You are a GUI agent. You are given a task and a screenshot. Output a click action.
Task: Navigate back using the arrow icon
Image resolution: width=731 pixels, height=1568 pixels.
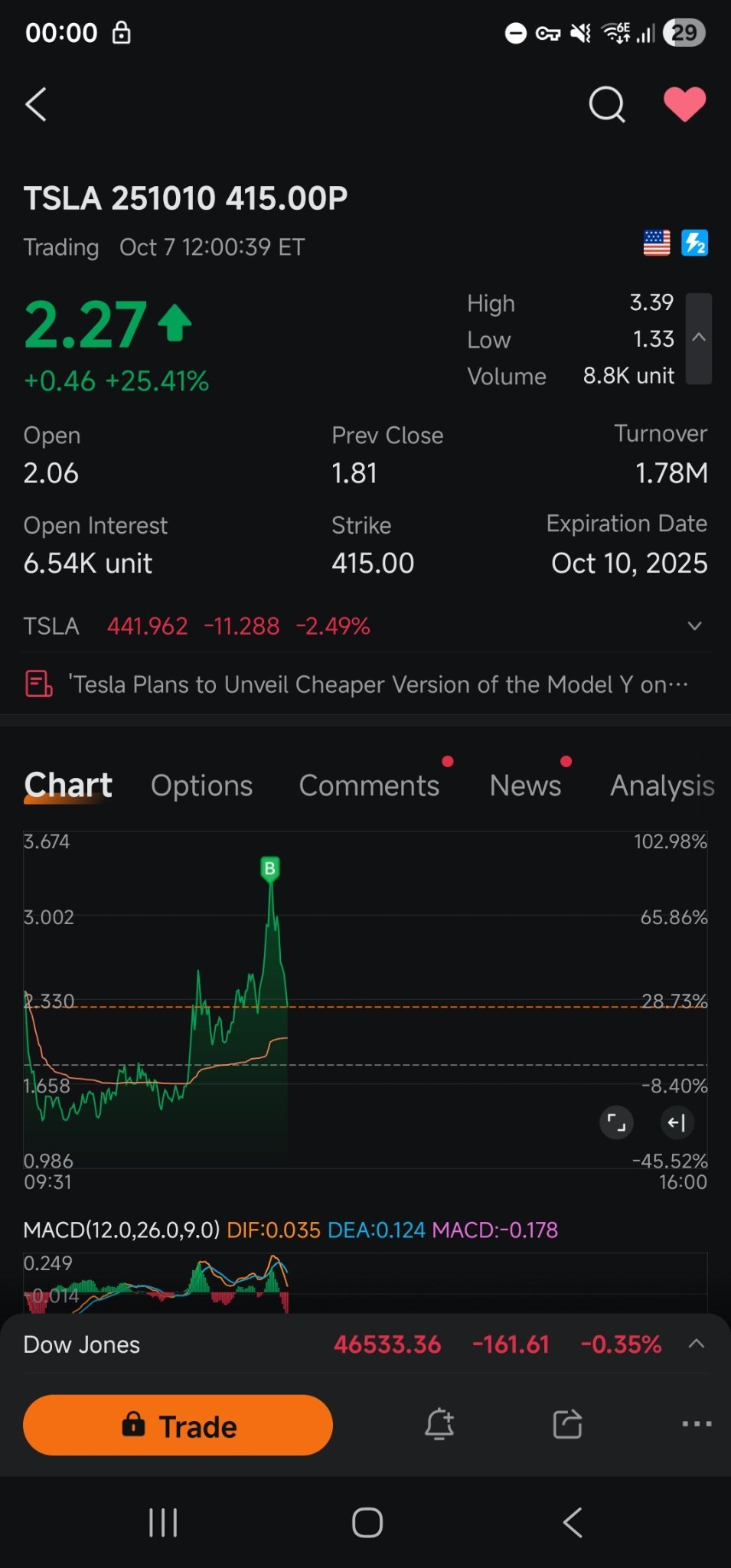tap(36, 104)
